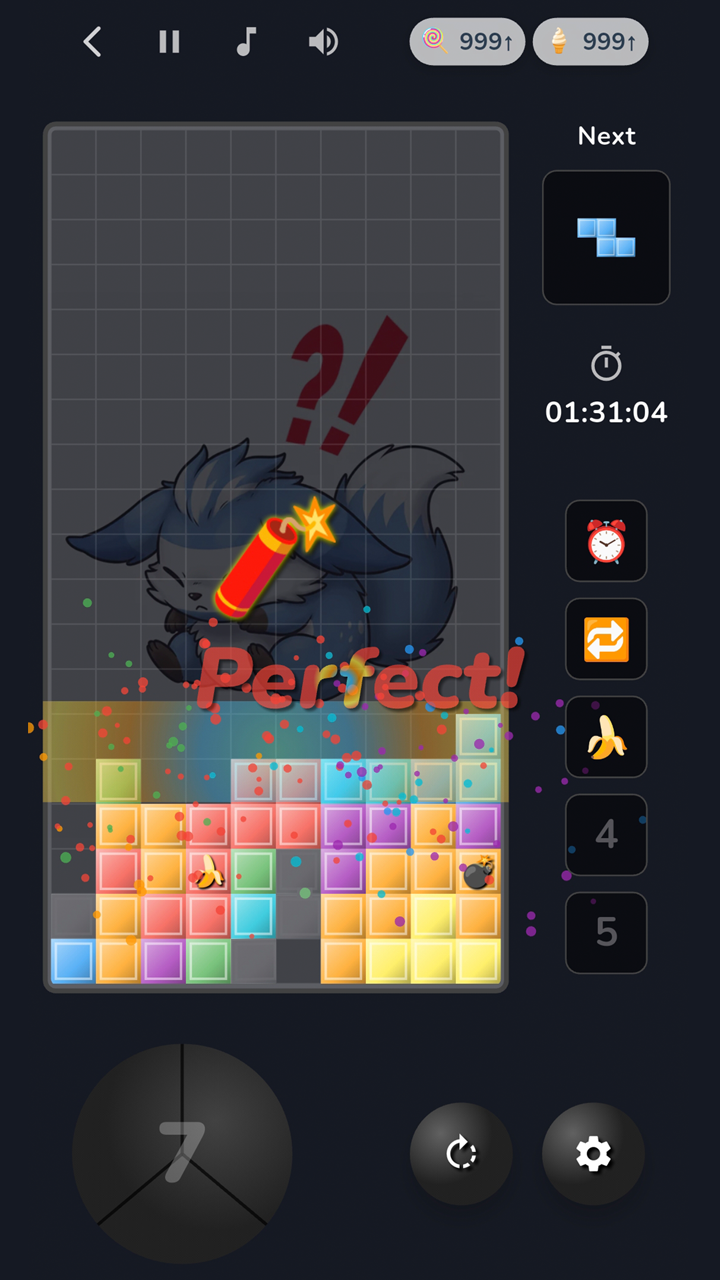Go back using the top arrow
The height and width of the screenshot is (1280, 720).
coord(93,42)
